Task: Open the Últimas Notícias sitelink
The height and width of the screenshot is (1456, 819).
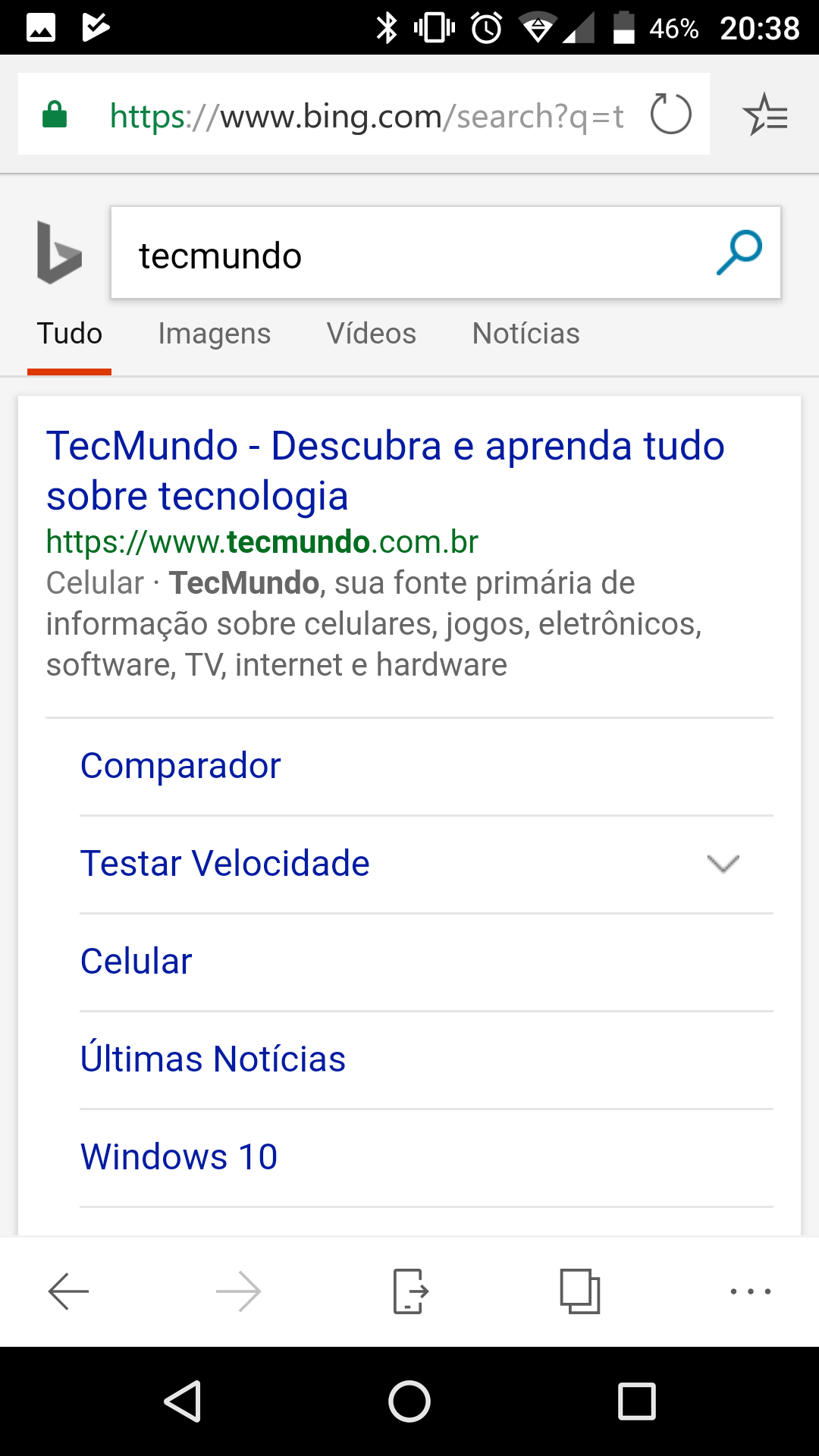Action: click(213, 1059)
